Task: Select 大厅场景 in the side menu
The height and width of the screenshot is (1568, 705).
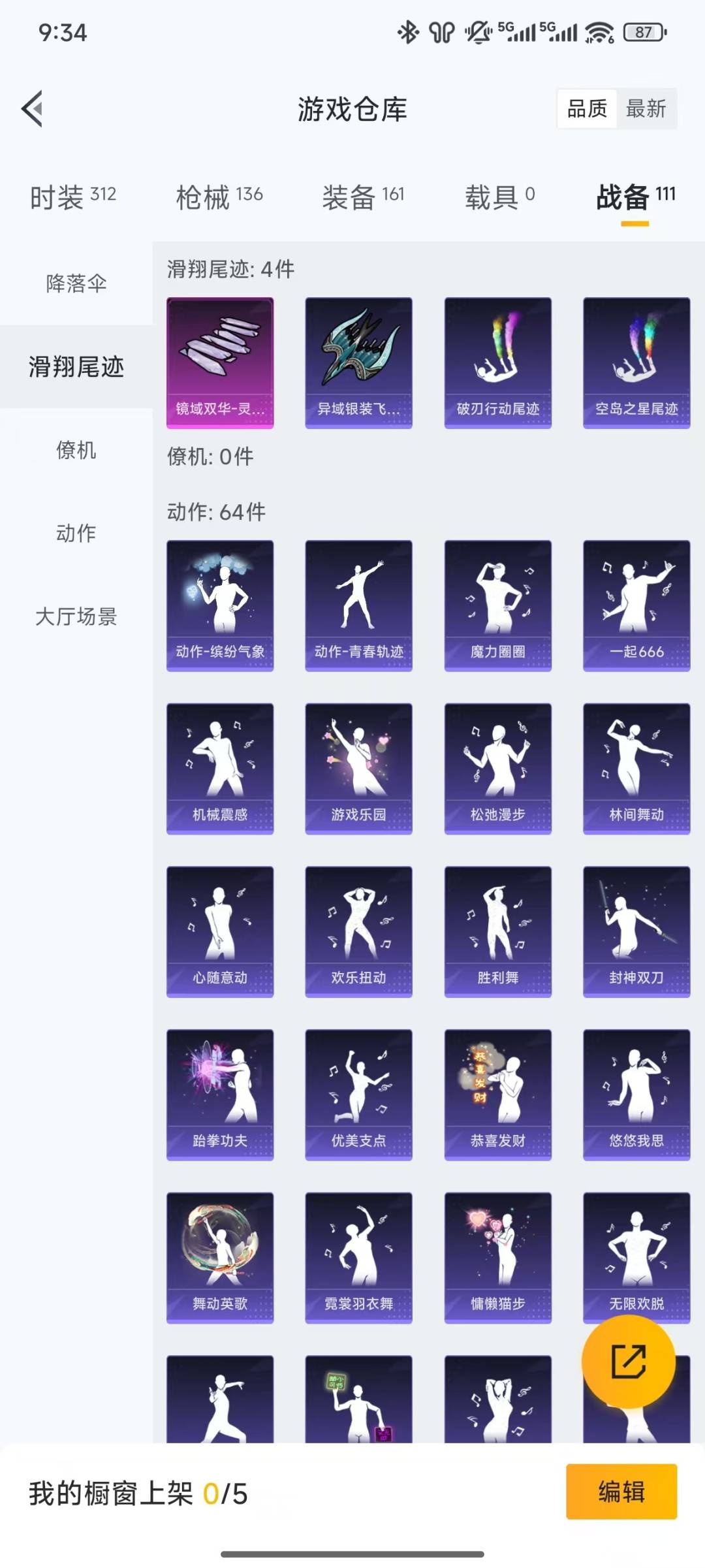Action: tap(76, 616)
